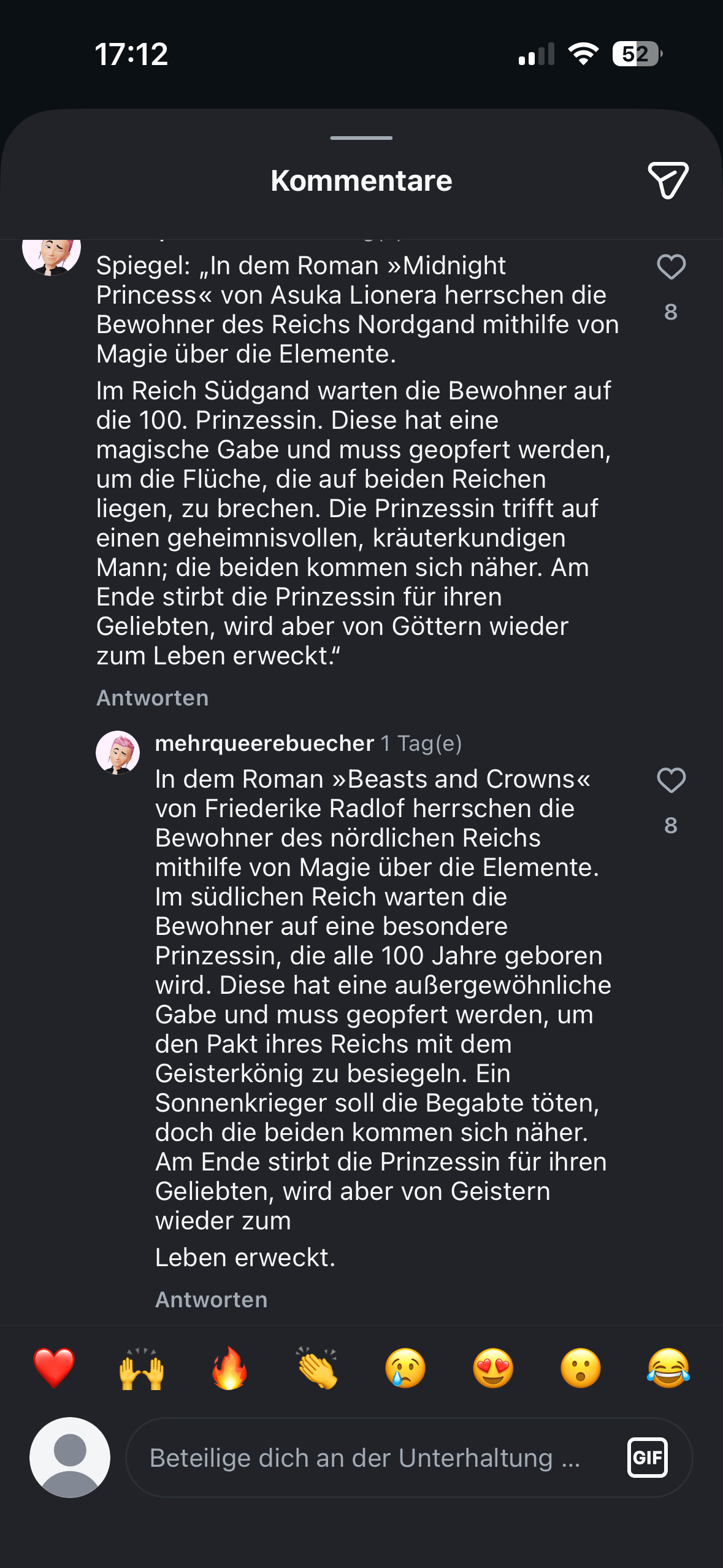
Task: Tap Antworten under the "Beasts and Crowns" reply
Action: [x=212, y=1300]
